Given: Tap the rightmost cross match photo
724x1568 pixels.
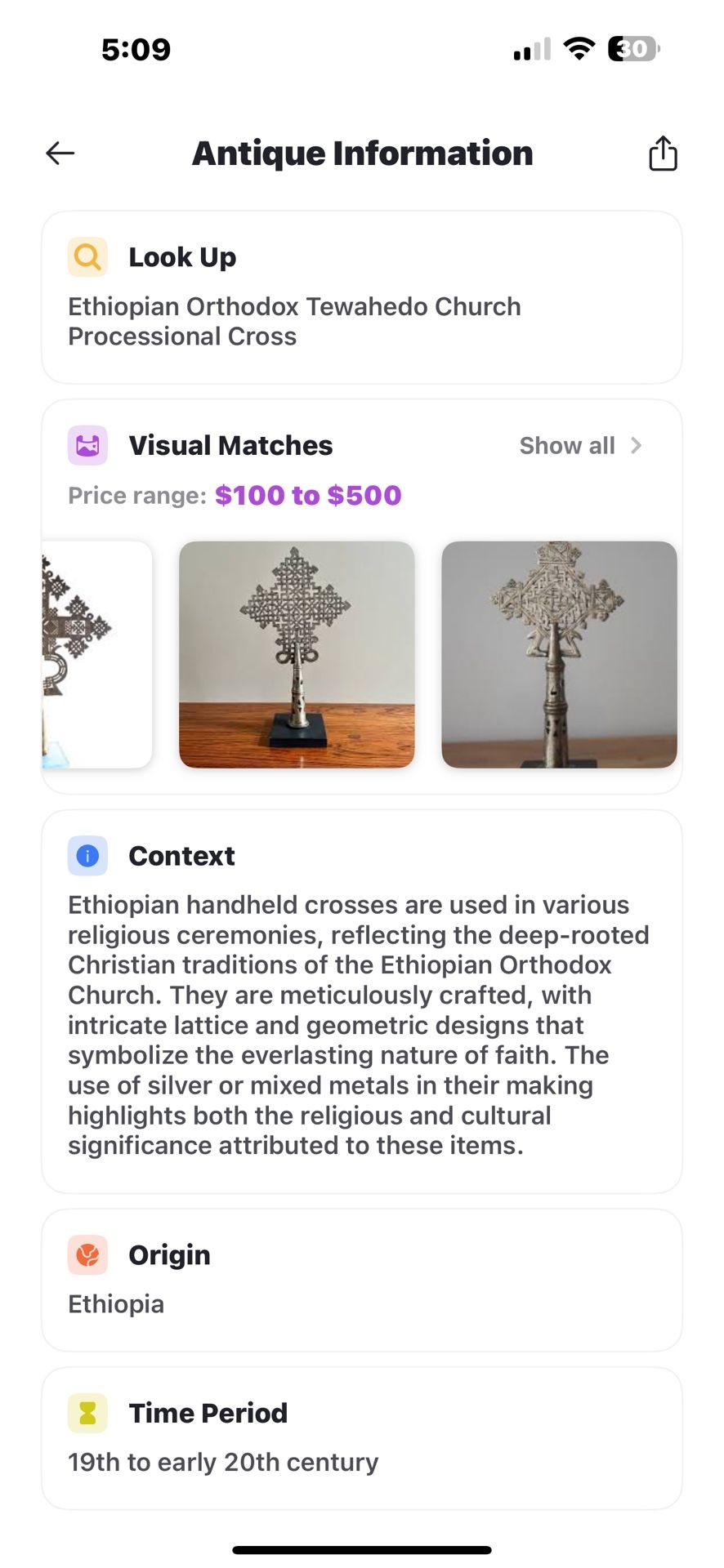Looking at the screenshot, I should 559,653.
